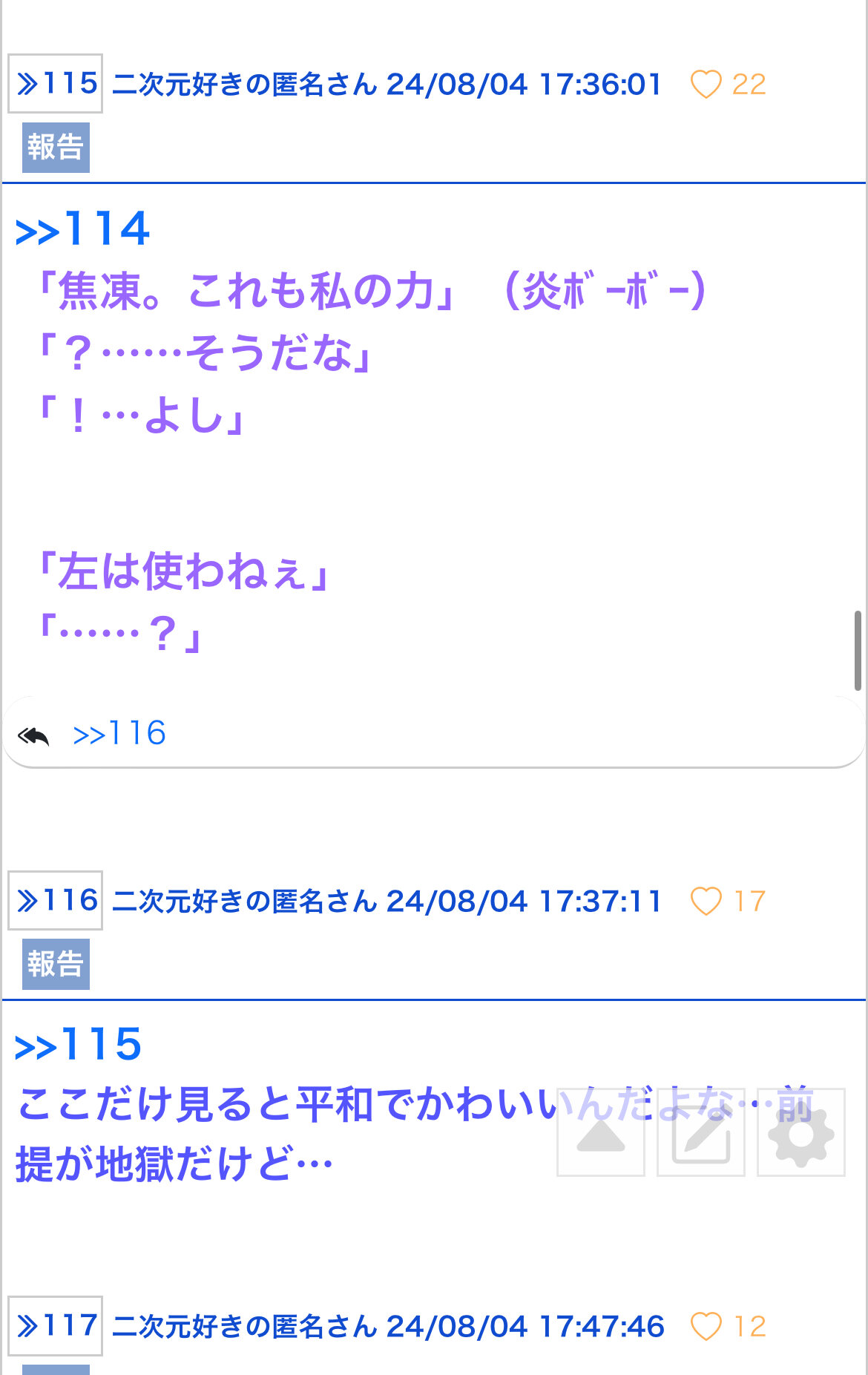
Task: Like post 116 with the heart
Action: coord(706,902)
